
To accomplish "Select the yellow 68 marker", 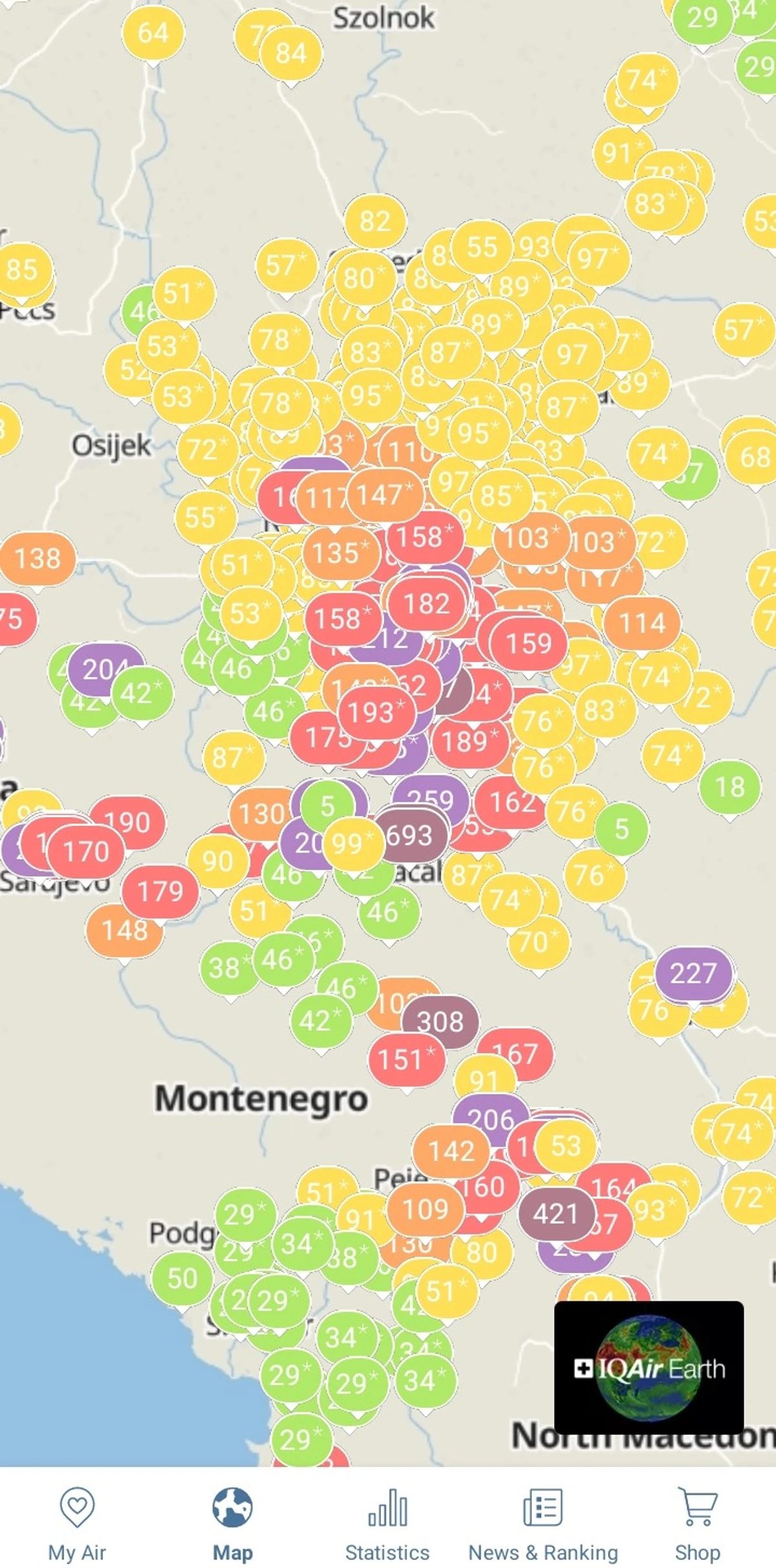I will point(754,457).
